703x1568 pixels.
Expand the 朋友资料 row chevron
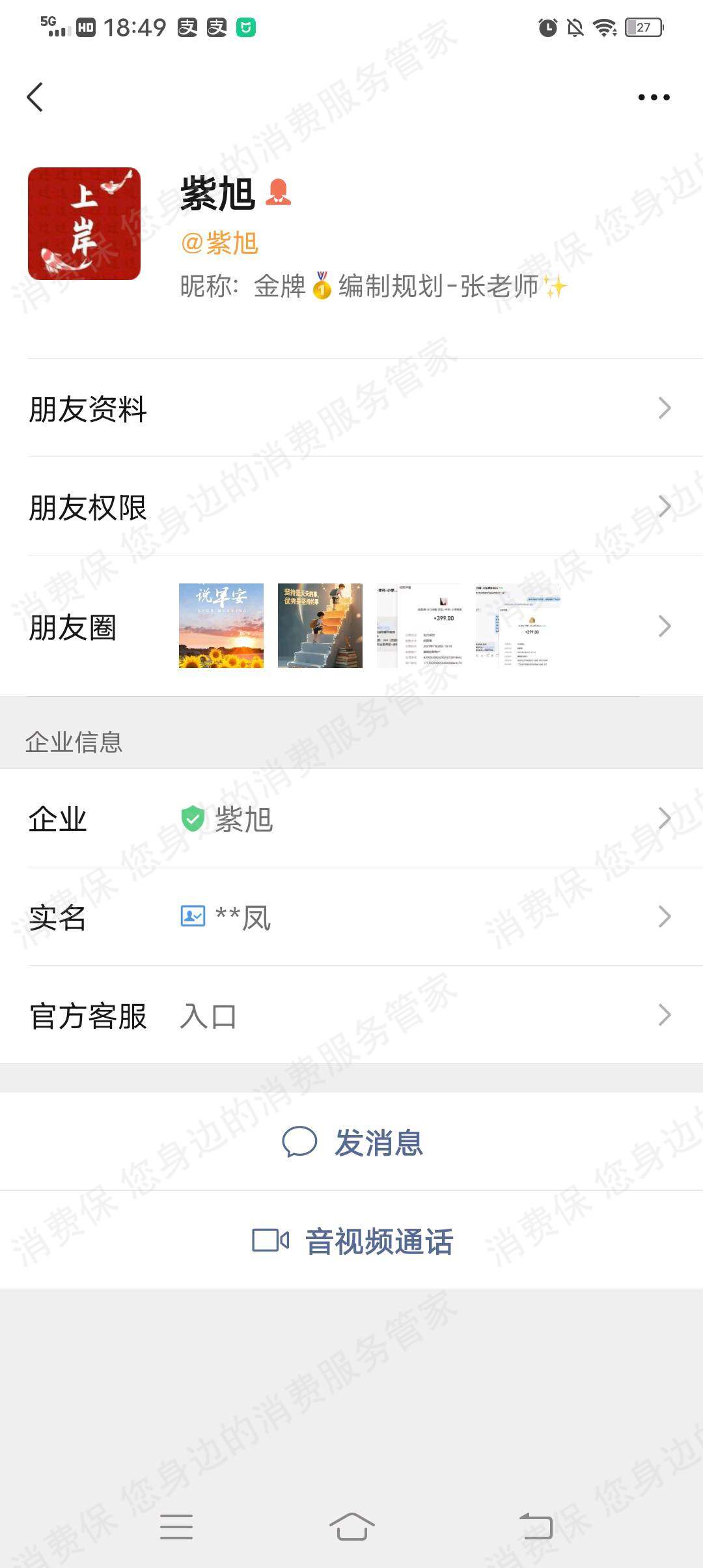click(665, 409)
